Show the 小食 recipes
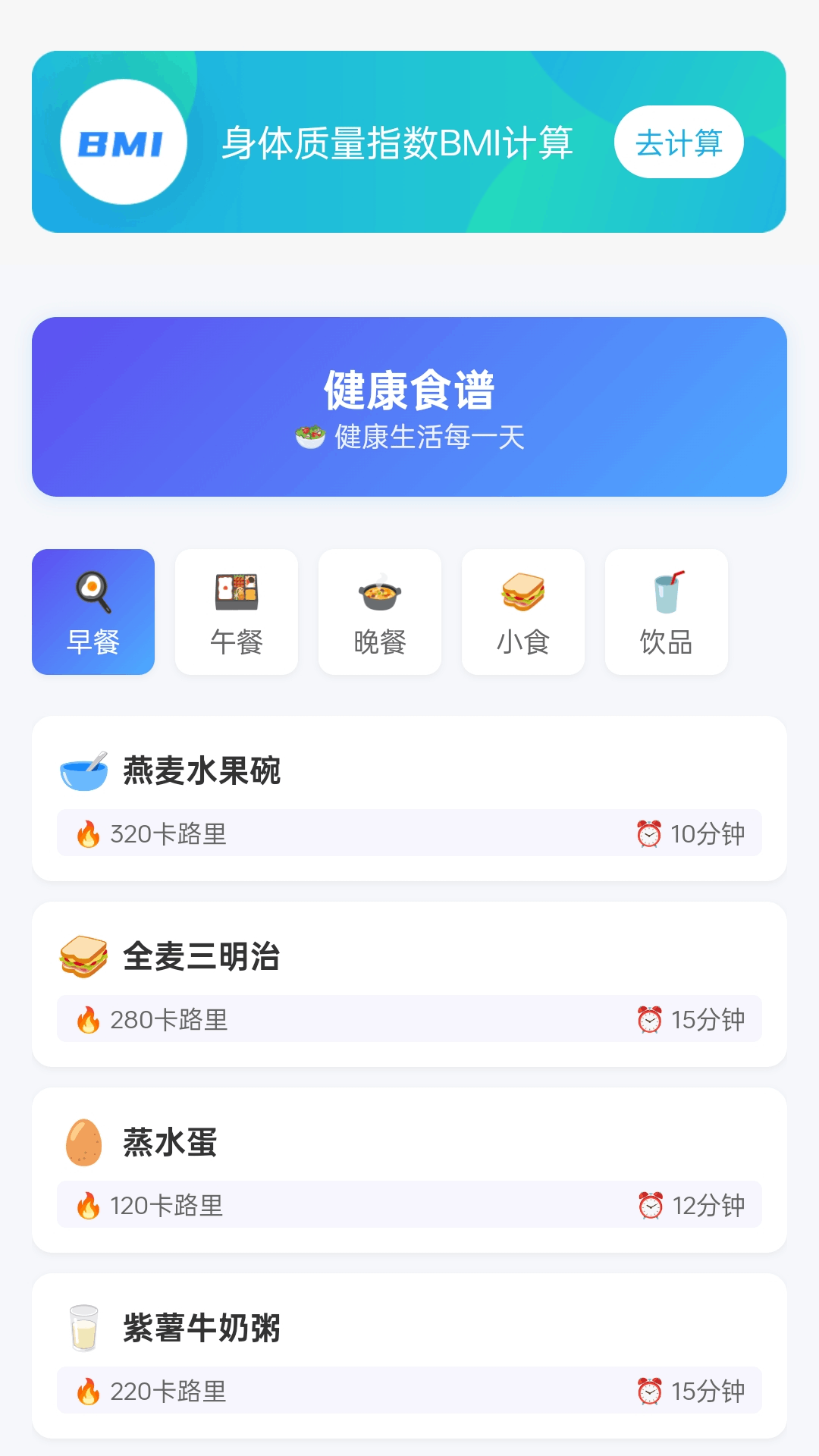 523,612
